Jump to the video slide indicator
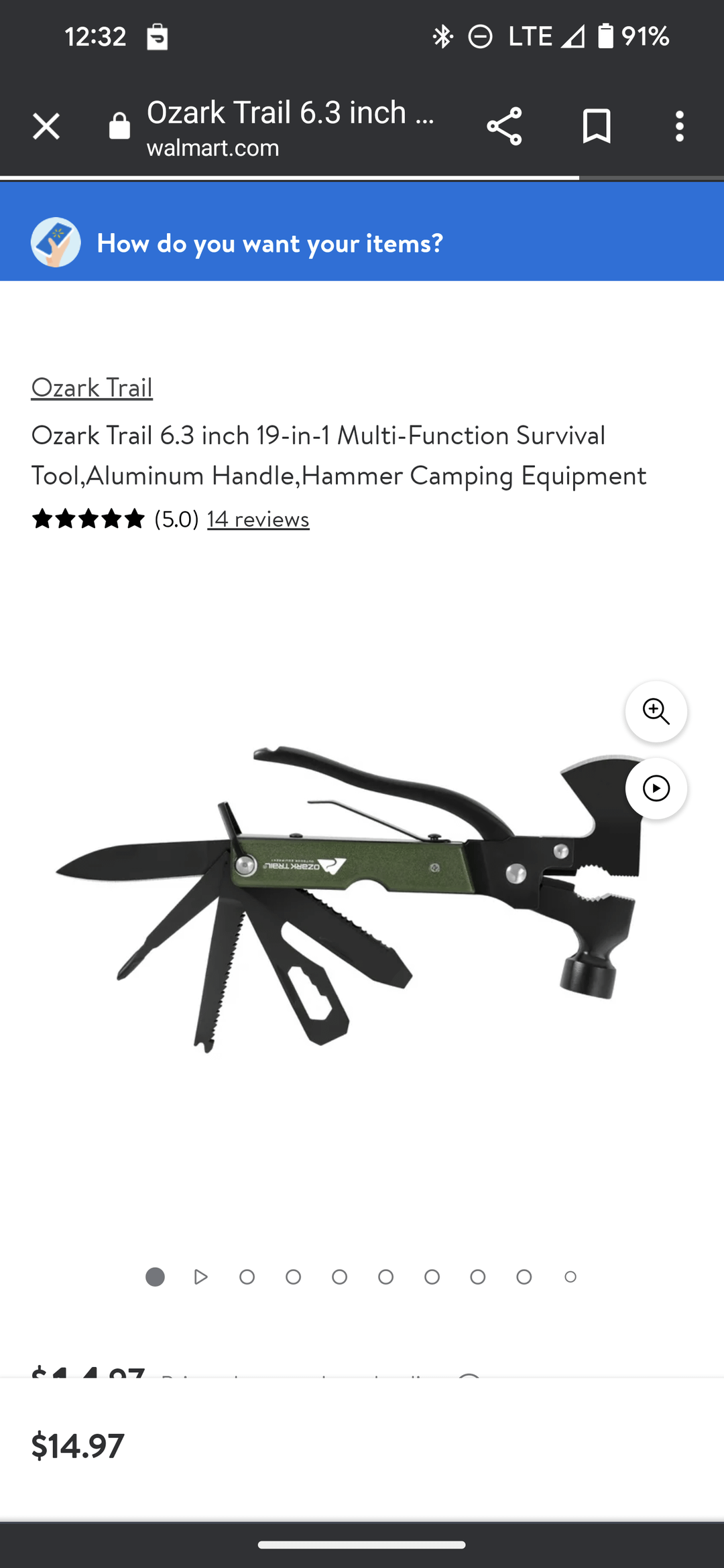 (200, 1277)
